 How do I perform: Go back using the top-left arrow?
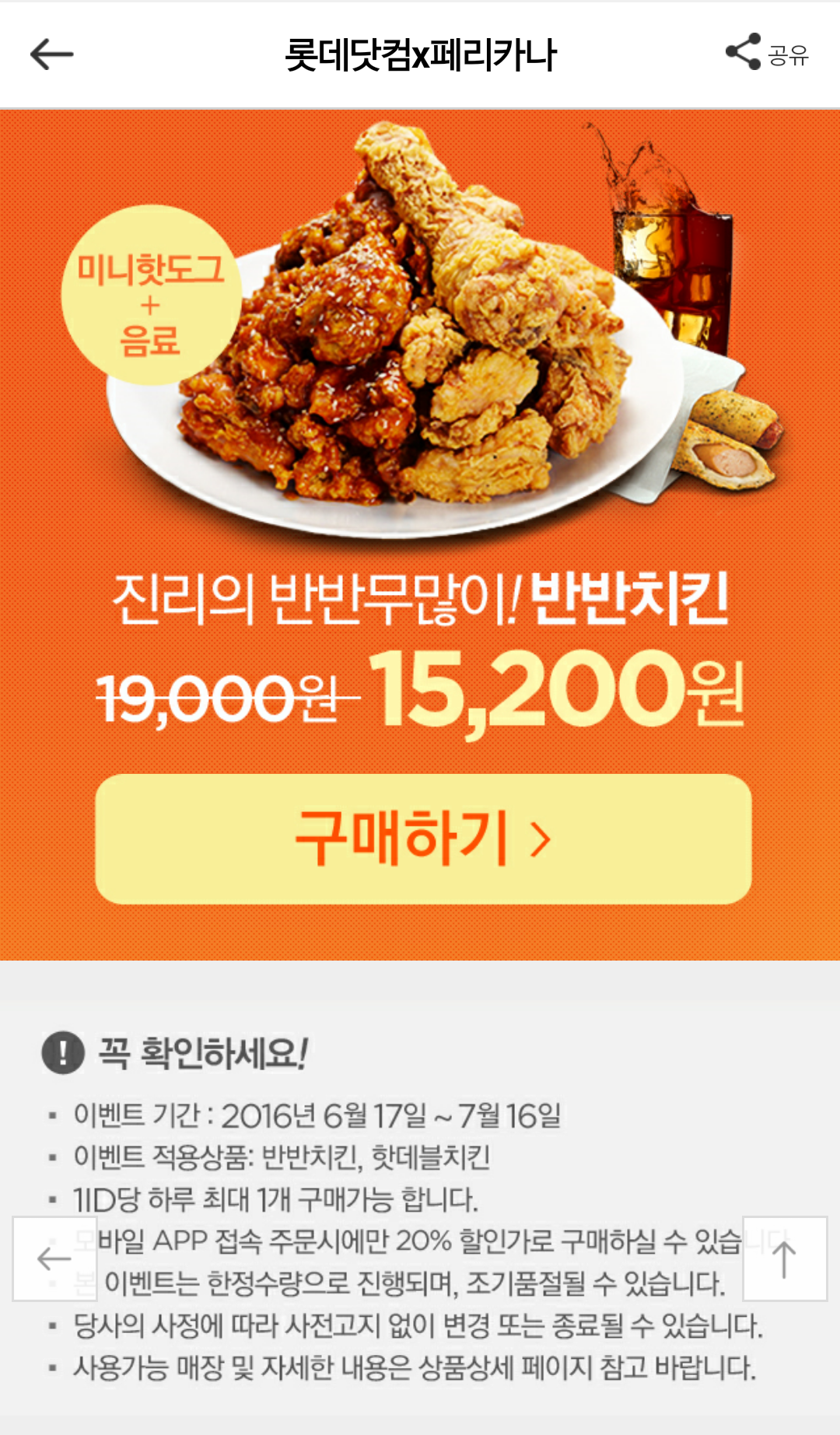tap(52, 54)
